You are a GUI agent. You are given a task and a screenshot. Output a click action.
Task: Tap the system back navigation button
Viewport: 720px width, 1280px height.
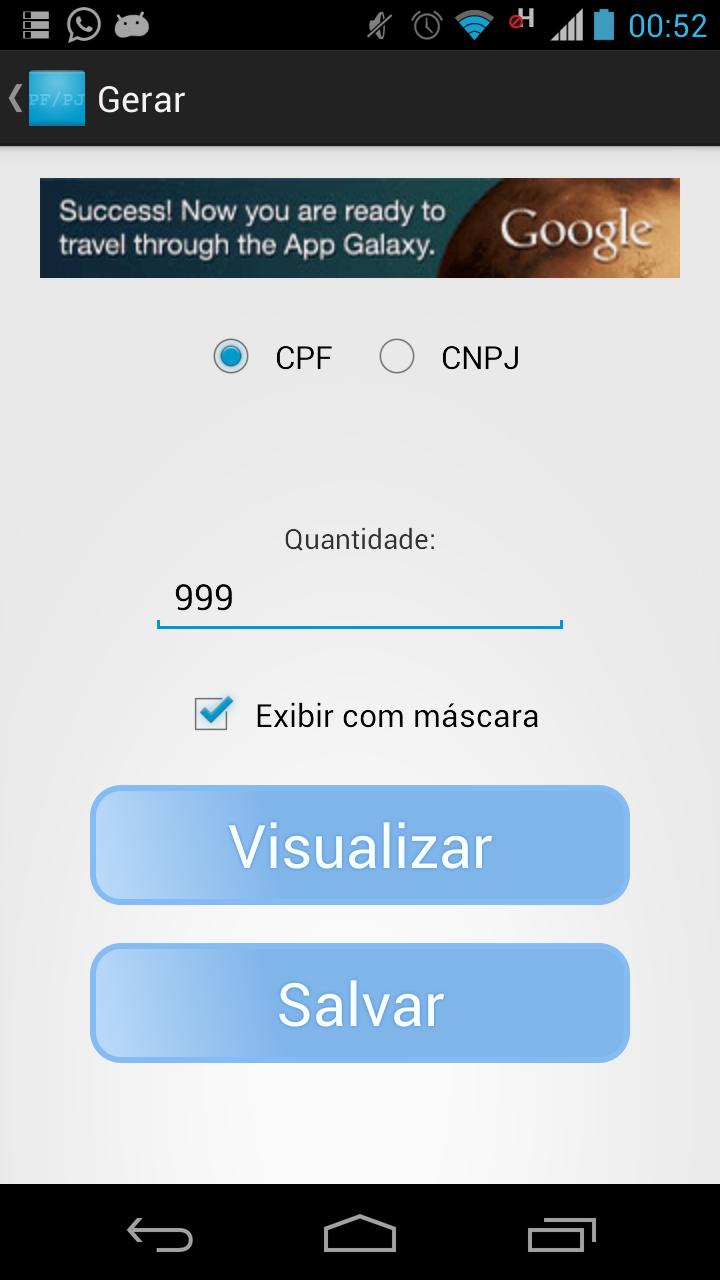tap(160, 1235)
